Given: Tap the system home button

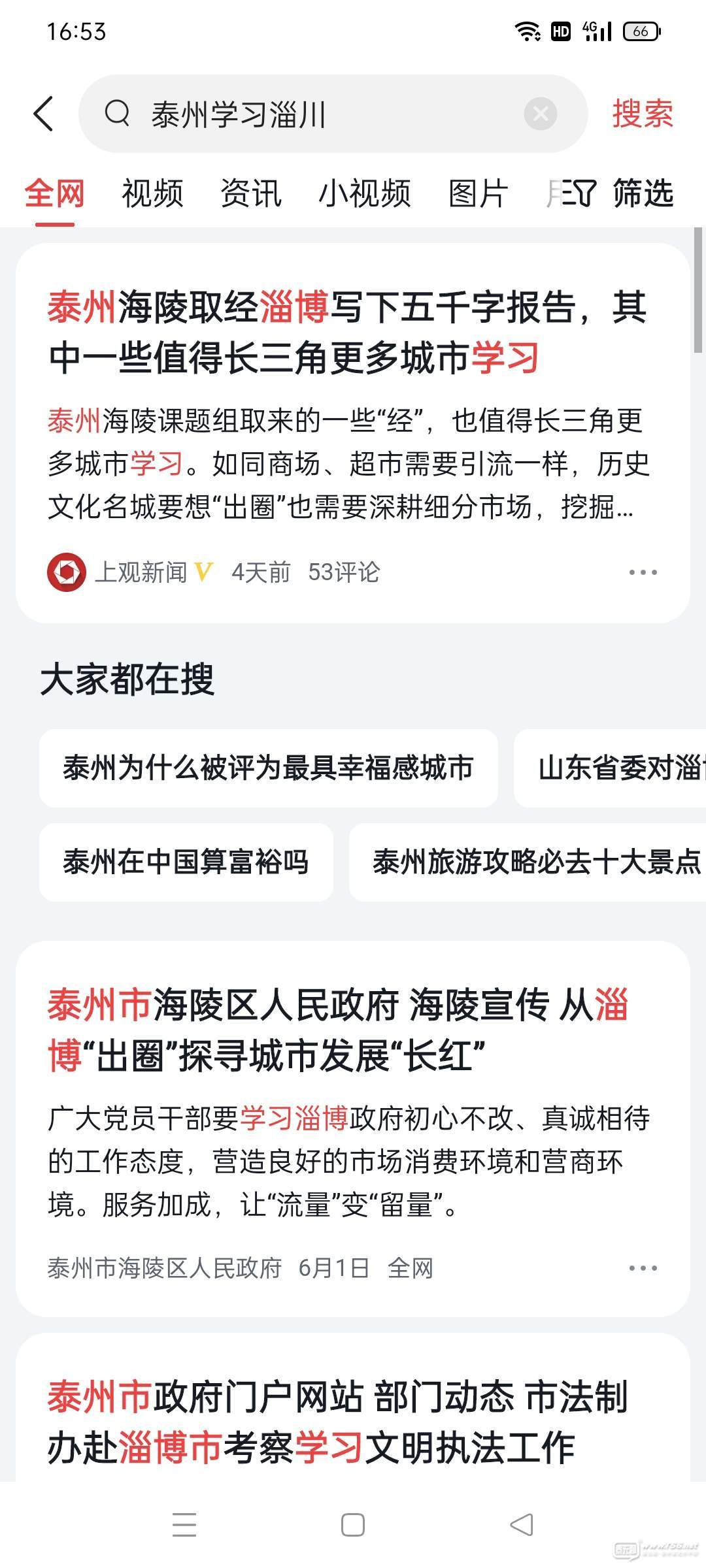Looking at the screenshot, I should (353, 1525).
